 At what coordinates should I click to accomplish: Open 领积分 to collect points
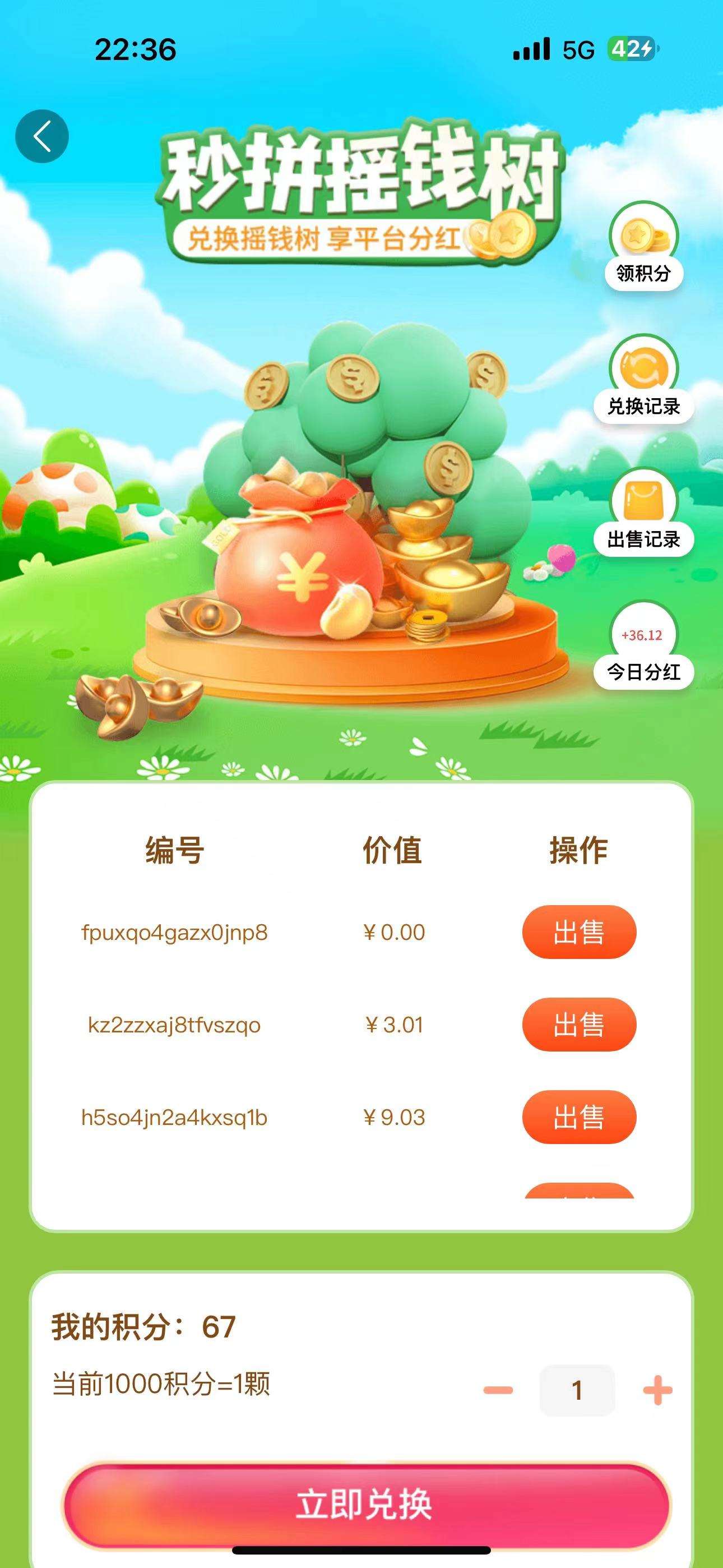pos(643,247)
